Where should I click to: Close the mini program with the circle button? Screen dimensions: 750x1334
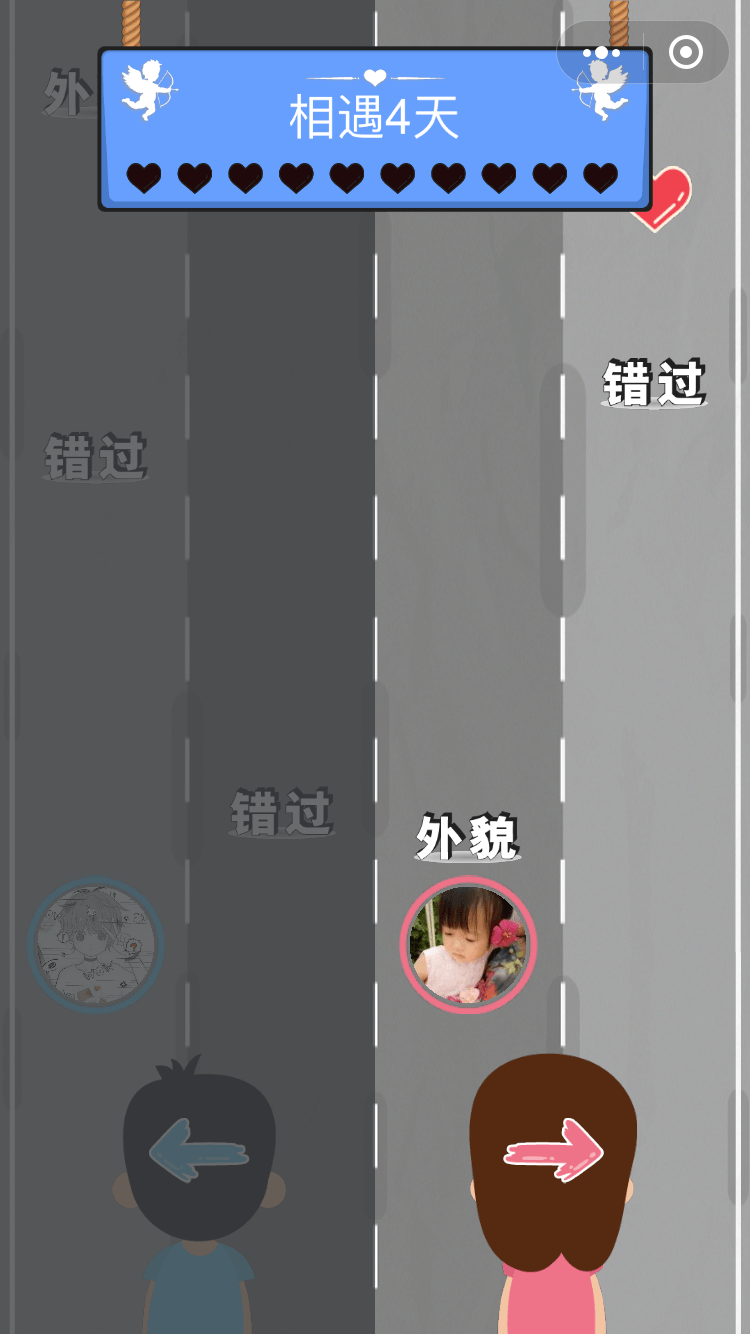pyautogui.click(x=686, y=52)
